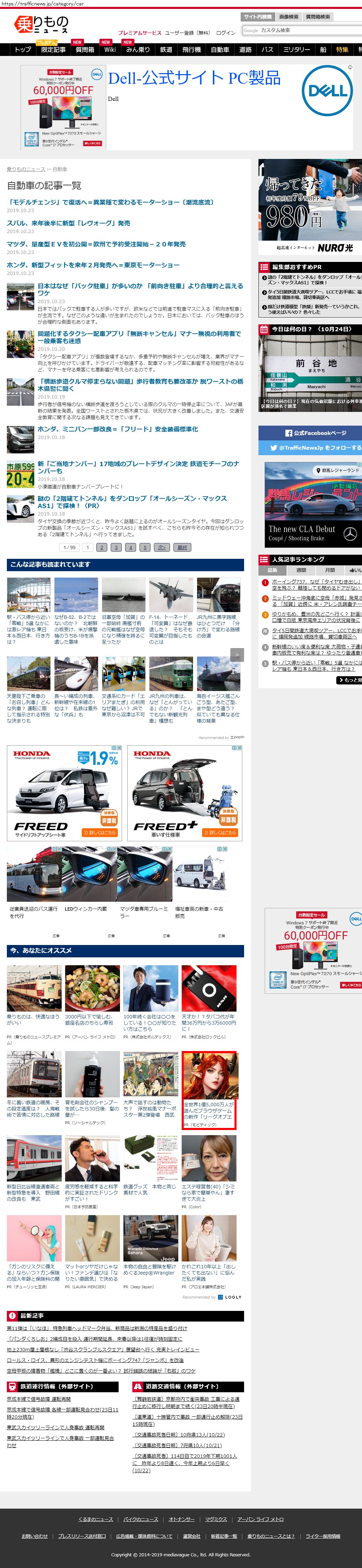Jump to the 最終 last page
This screenshot has width=362, height=1568.
click(x=182, y=547)
